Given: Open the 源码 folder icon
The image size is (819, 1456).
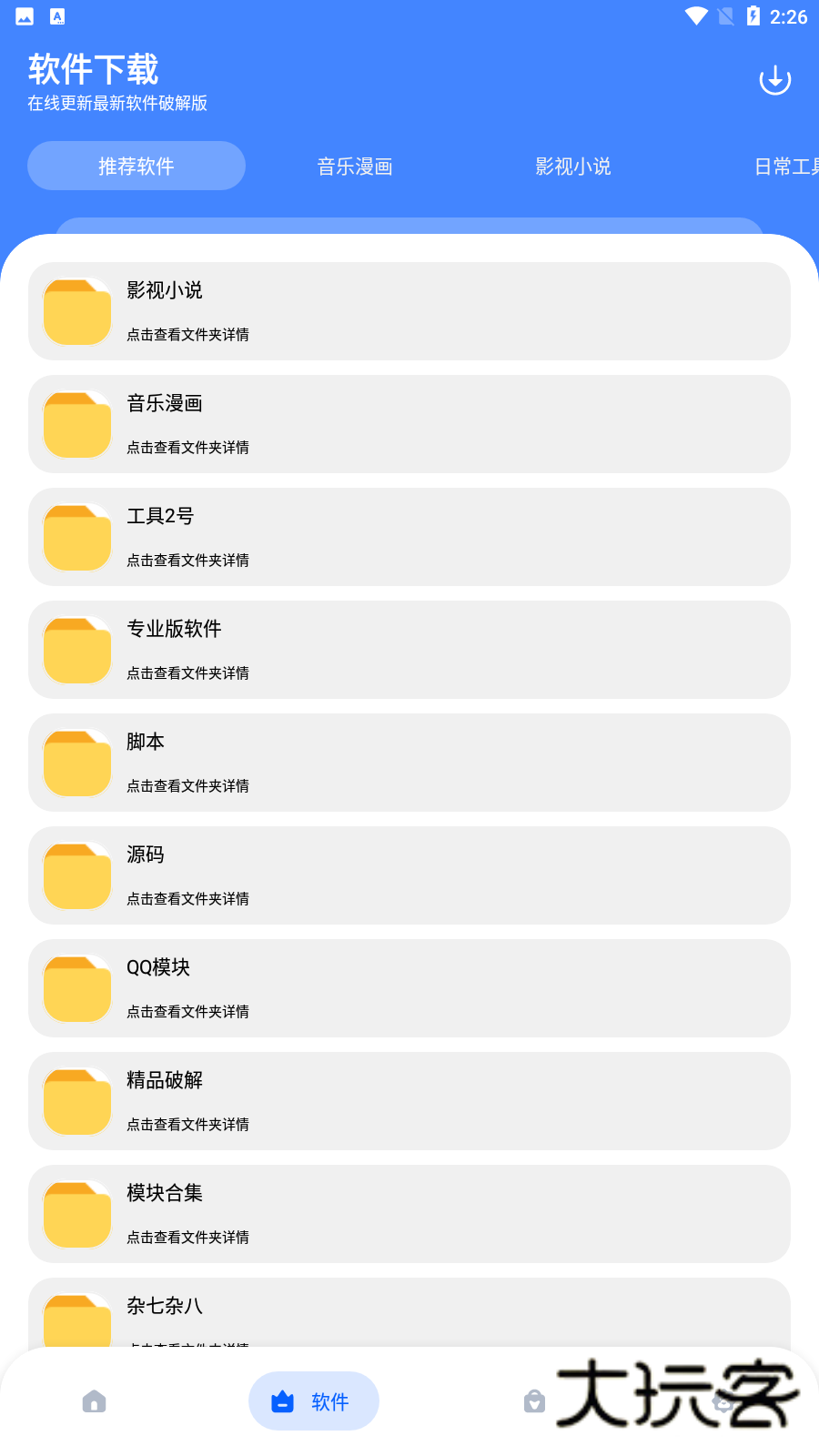Looking at the screenshot, I should click(x=76, y=875).
